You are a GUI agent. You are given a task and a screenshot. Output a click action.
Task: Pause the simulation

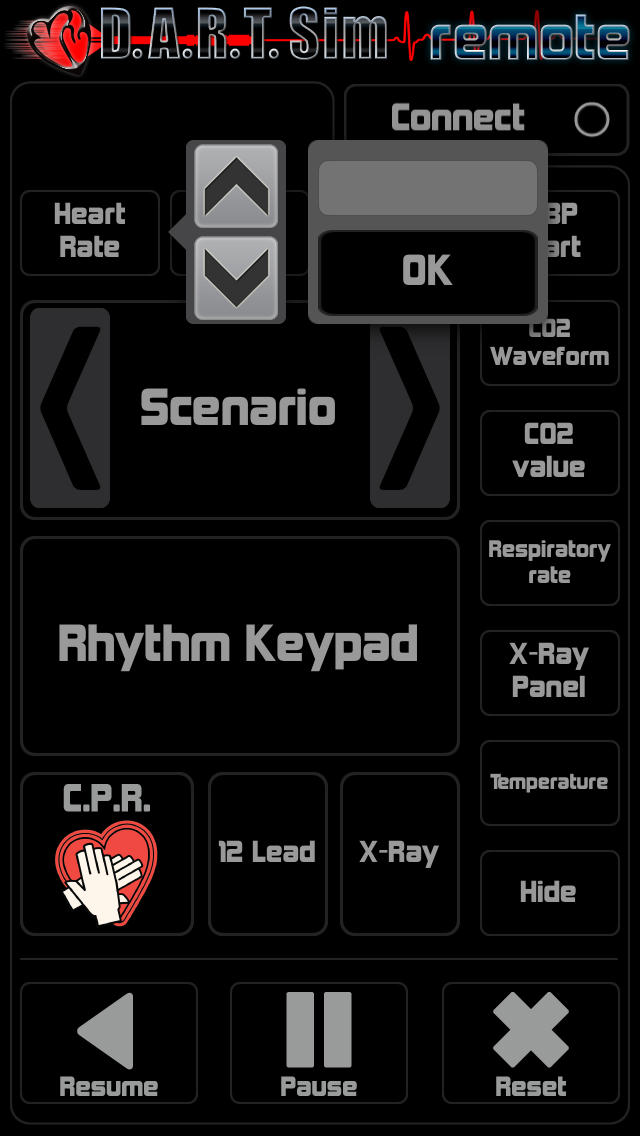[319, 1043]
